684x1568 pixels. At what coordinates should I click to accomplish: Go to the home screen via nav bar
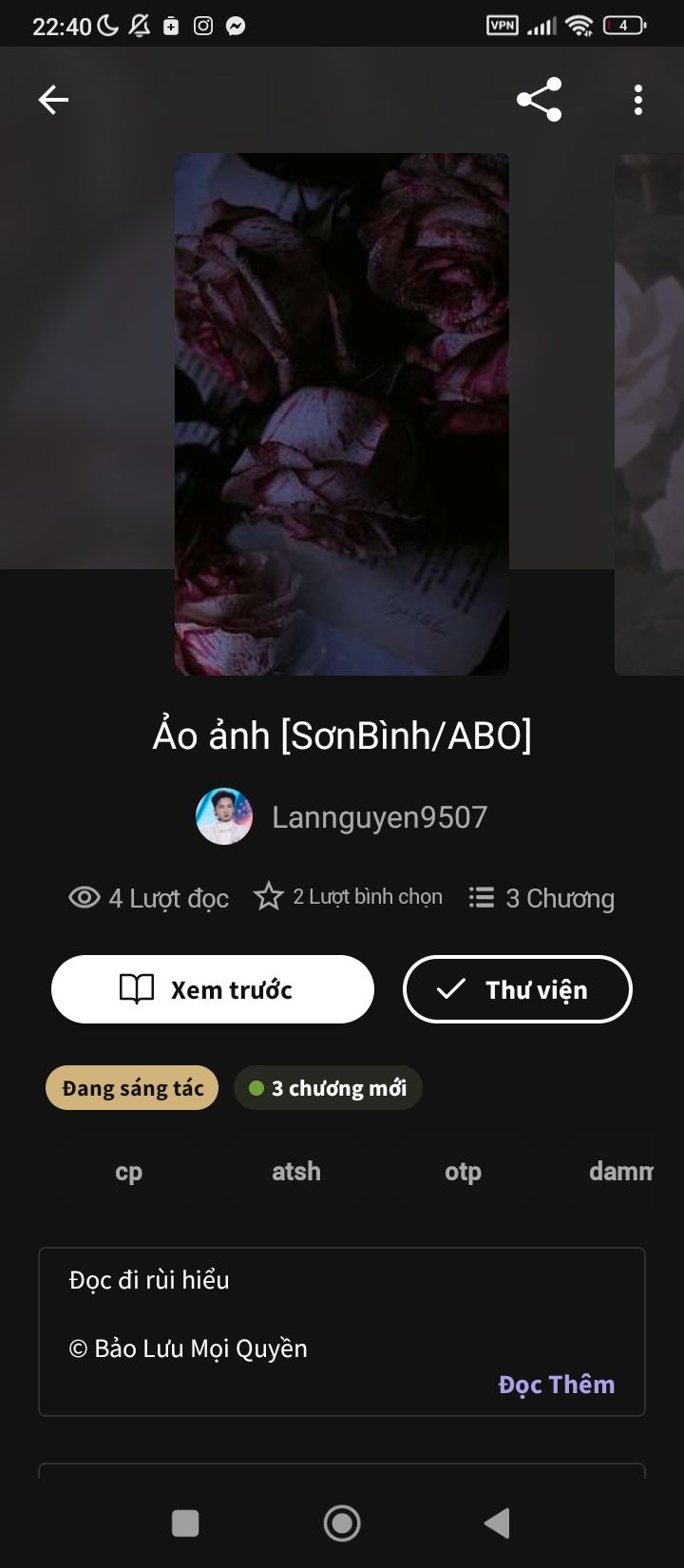pos(342,1523)
